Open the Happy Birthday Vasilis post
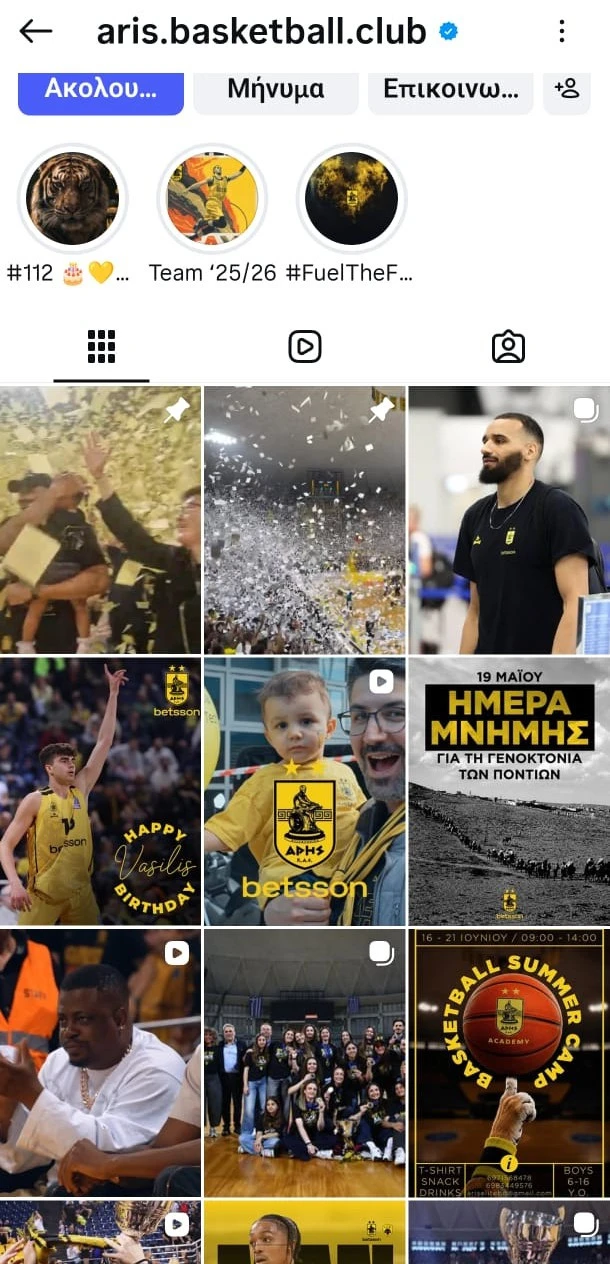 point(100,791)
